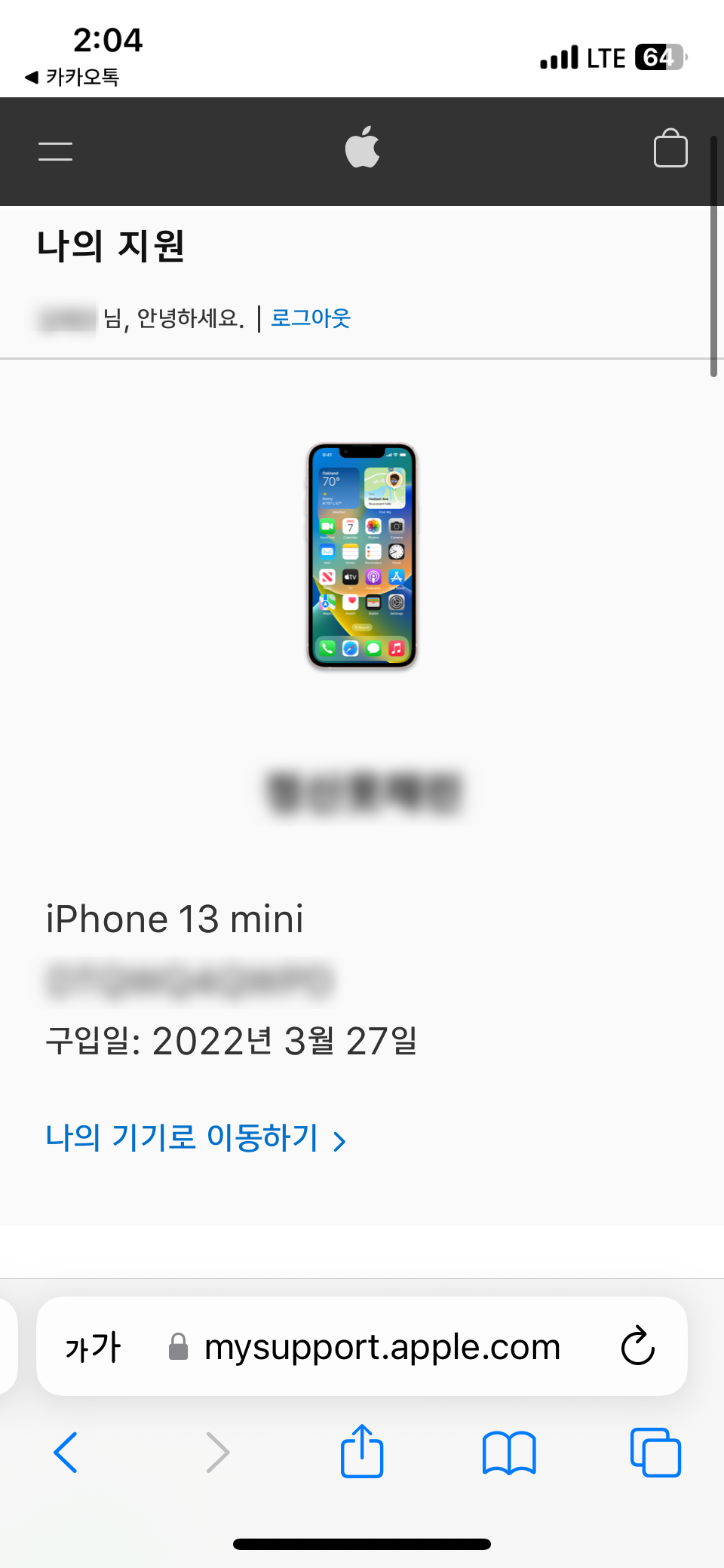Open Safari bookmarks
This screenshot has height=1568, width=724.
(509, 1453)
